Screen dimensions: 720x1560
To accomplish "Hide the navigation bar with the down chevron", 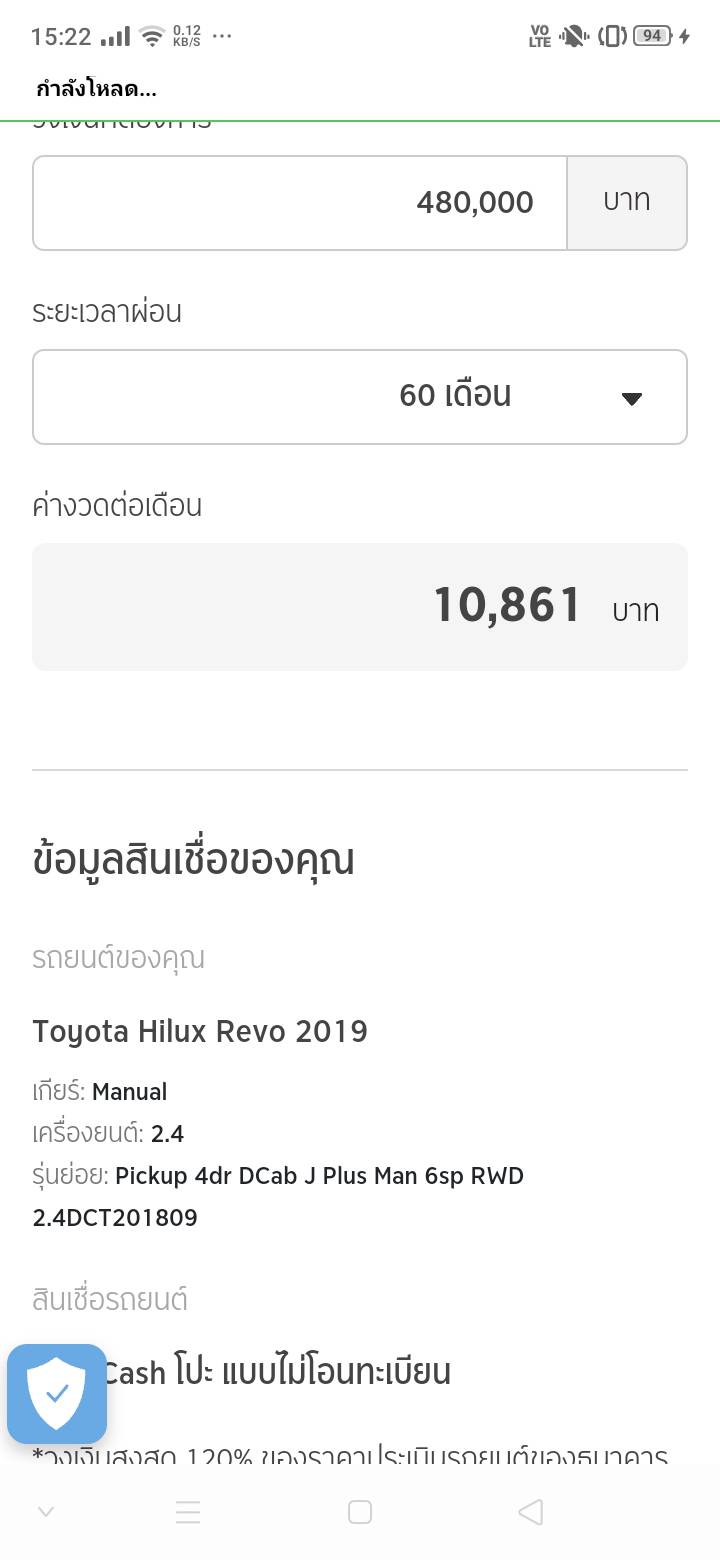I will [45, 1512].
